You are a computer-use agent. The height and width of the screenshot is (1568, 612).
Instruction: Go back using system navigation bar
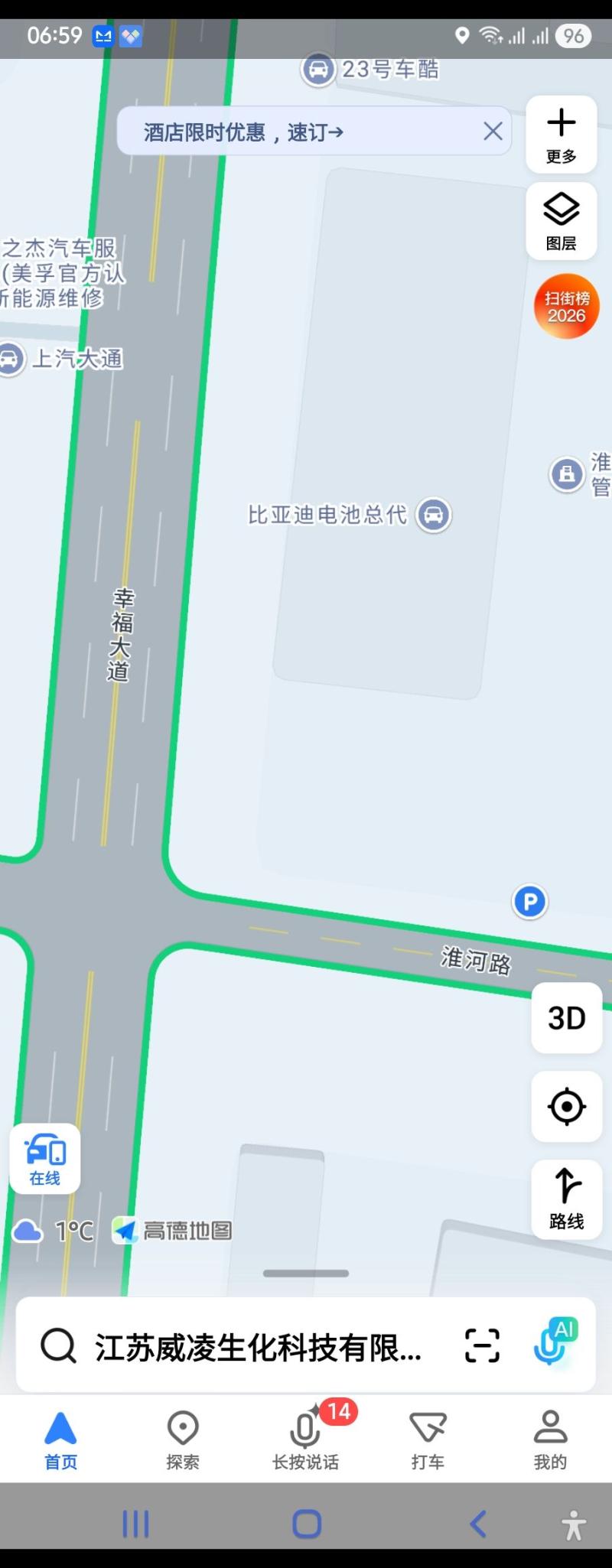click(478, 1524)
